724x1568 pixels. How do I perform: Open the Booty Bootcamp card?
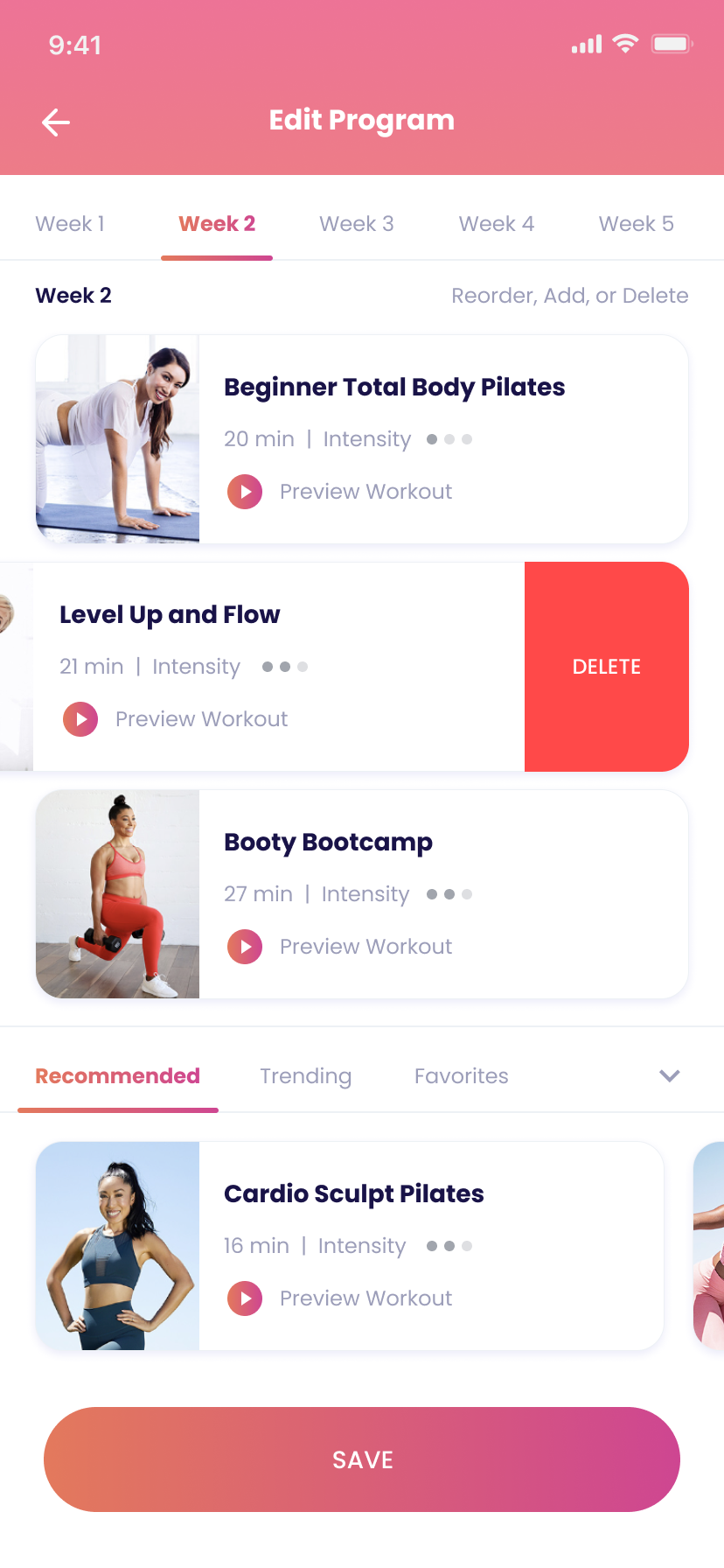(362, 894)
